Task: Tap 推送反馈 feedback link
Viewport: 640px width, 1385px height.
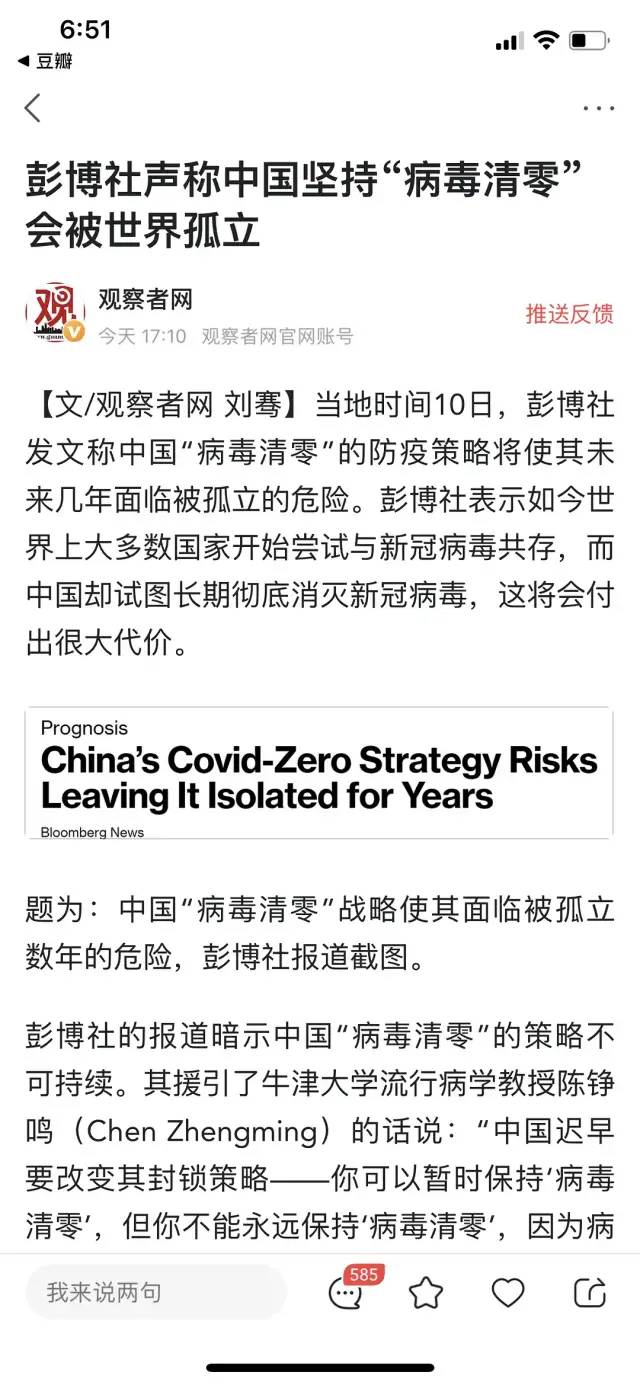Action: (x=570, y=313)
